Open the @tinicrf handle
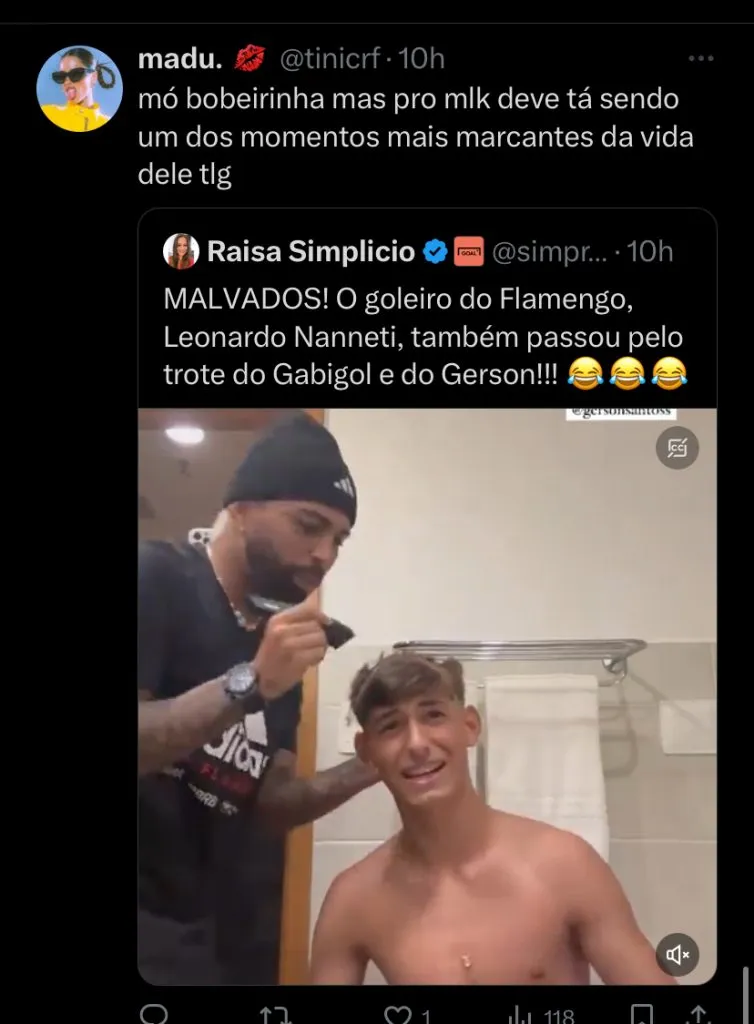 329,58
